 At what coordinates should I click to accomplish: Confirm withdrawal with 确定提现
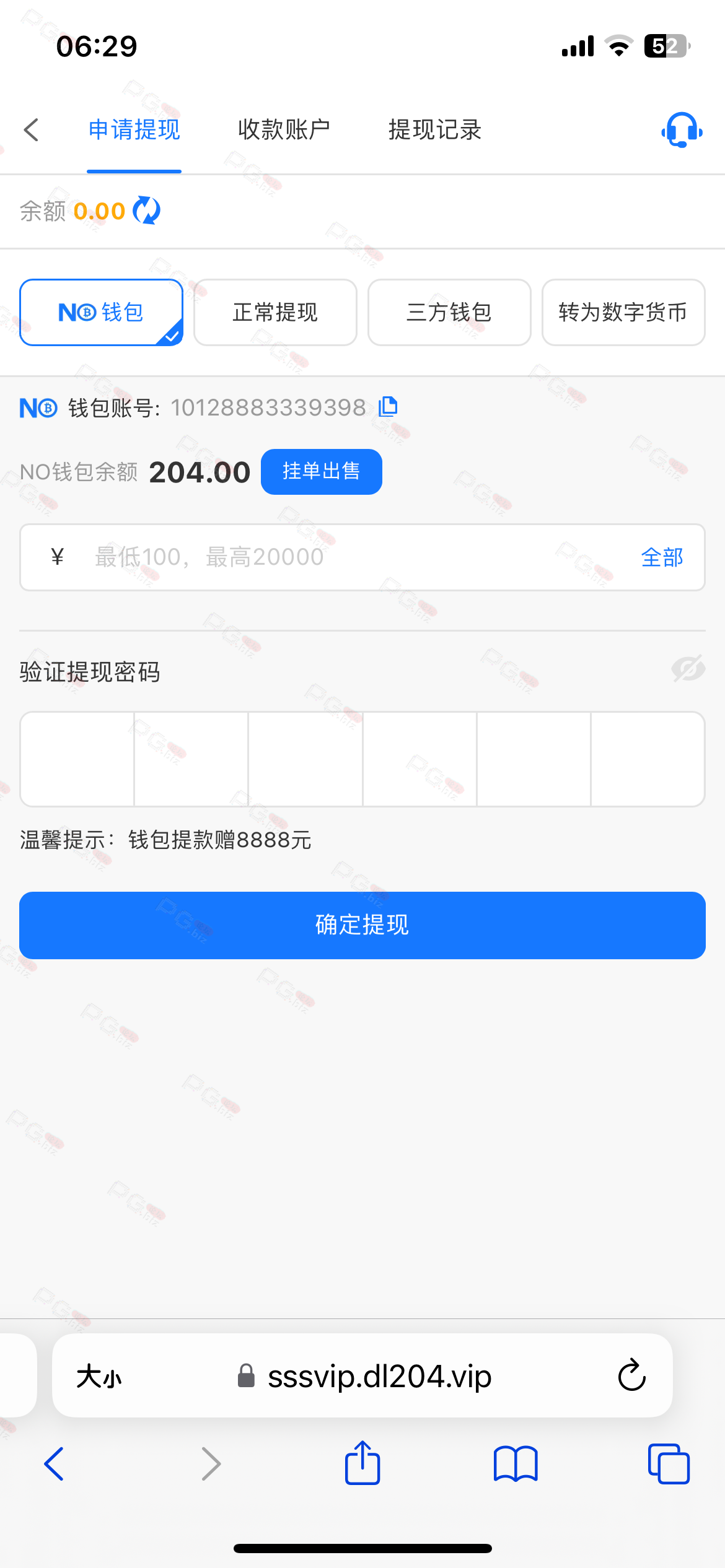pyautogui.click(x=362, y=925)
